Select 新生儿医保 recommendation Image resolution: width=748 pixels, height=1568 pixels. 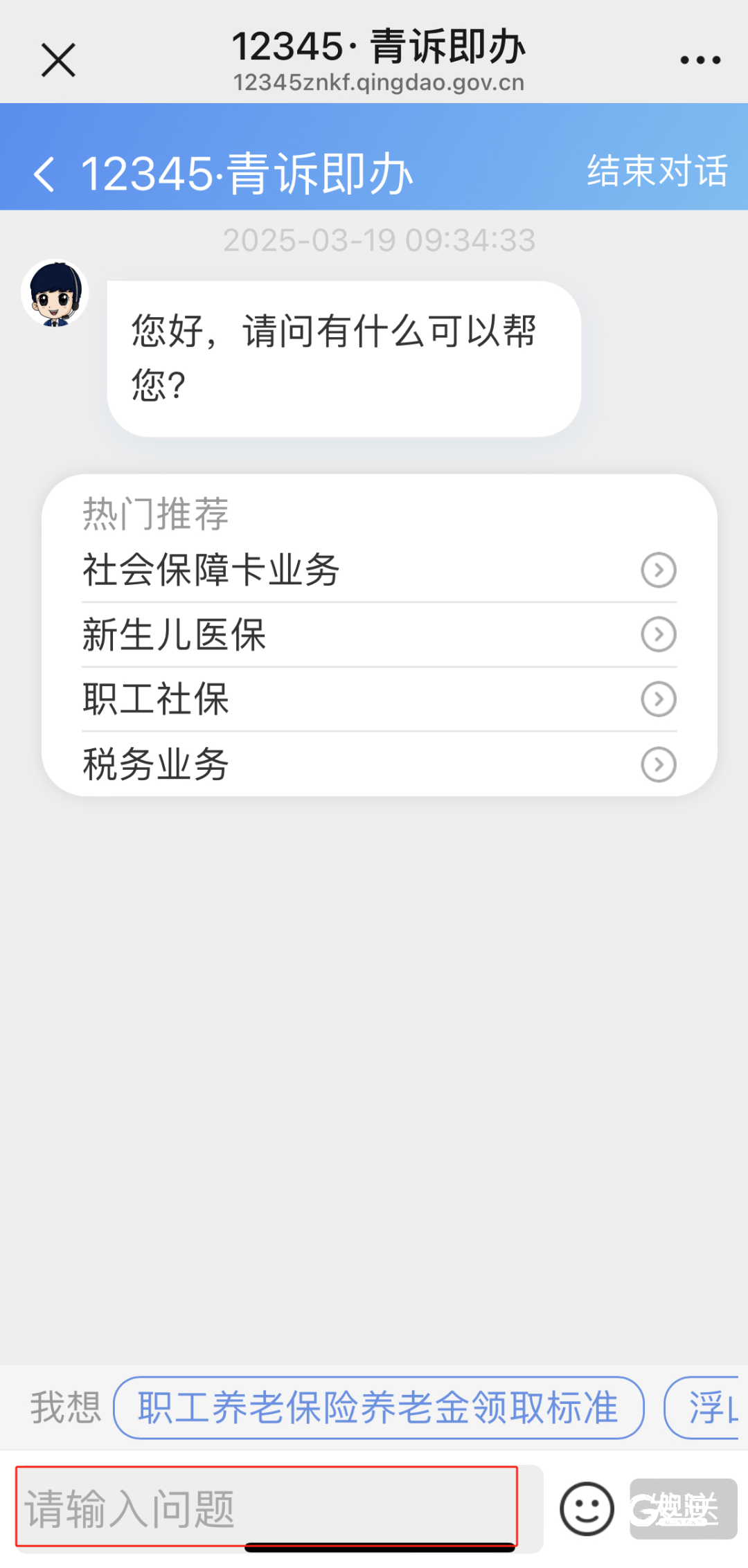point(379,634)
